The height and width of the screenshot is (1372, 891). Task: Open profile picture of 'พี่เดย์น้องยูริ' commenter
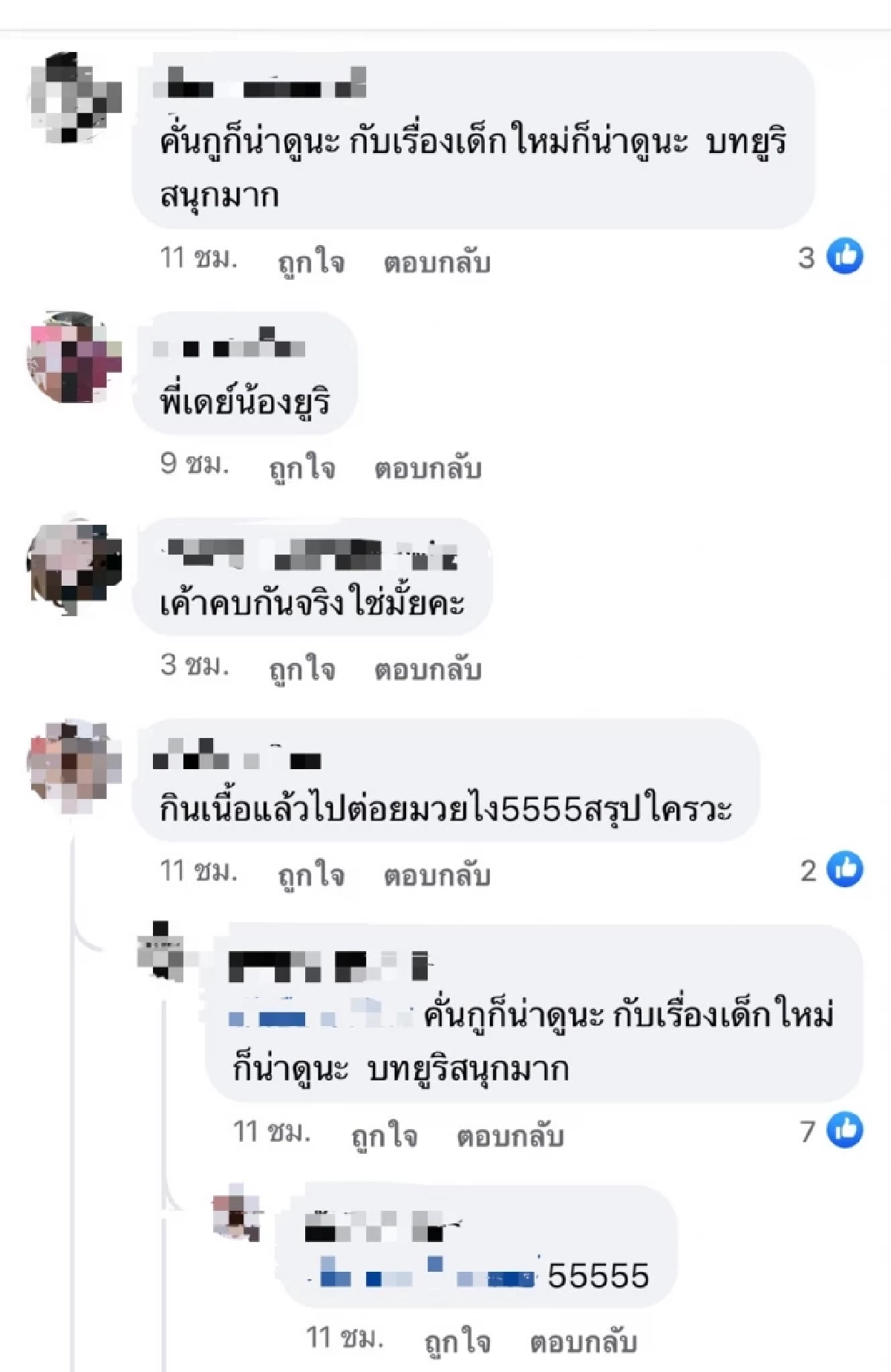pyautogui.click(x=74, y=358)
